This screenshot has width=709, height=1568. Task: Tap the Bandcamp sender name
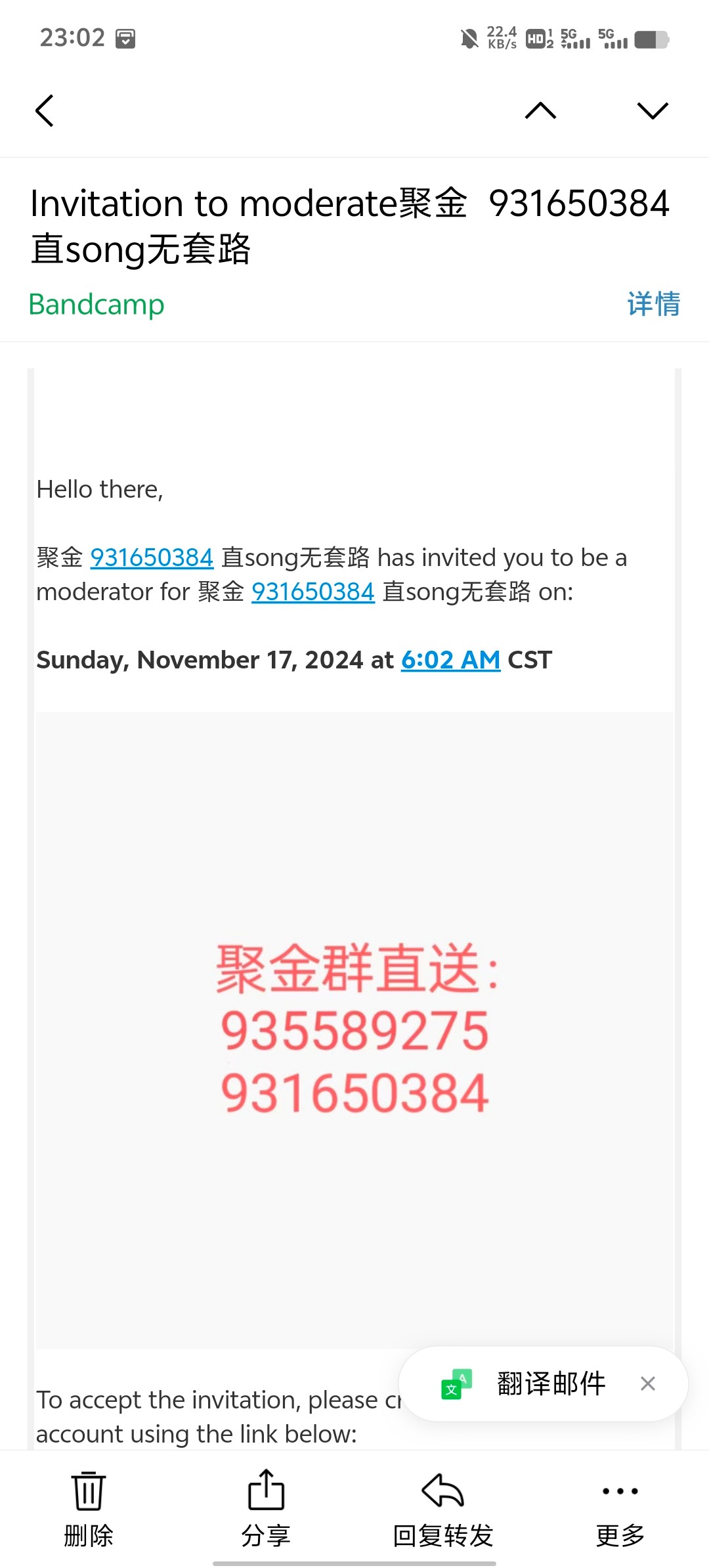[97, 305]
